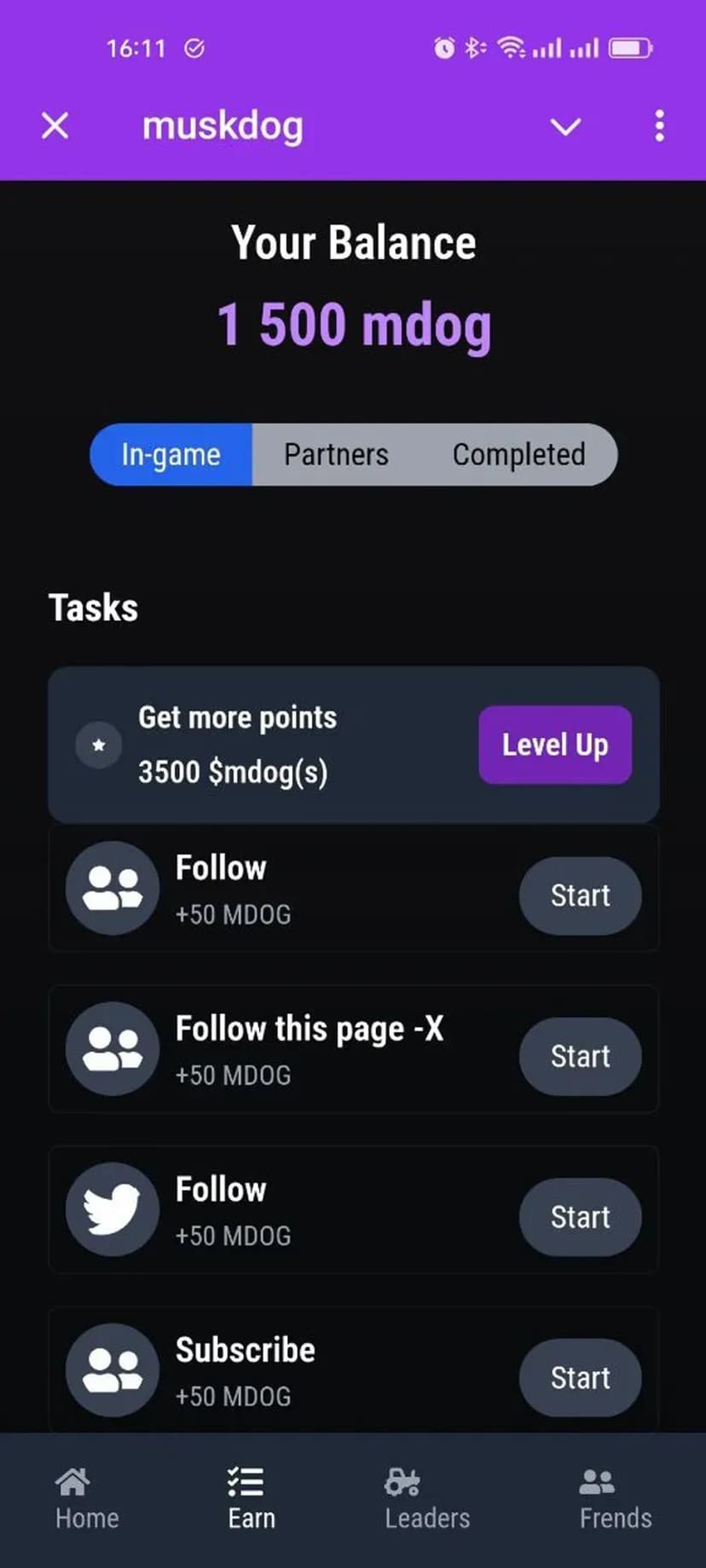Expand the dropdown chevron in header
The height and width of the screenshot is (1568, 706).
click(x=565, y=127)
